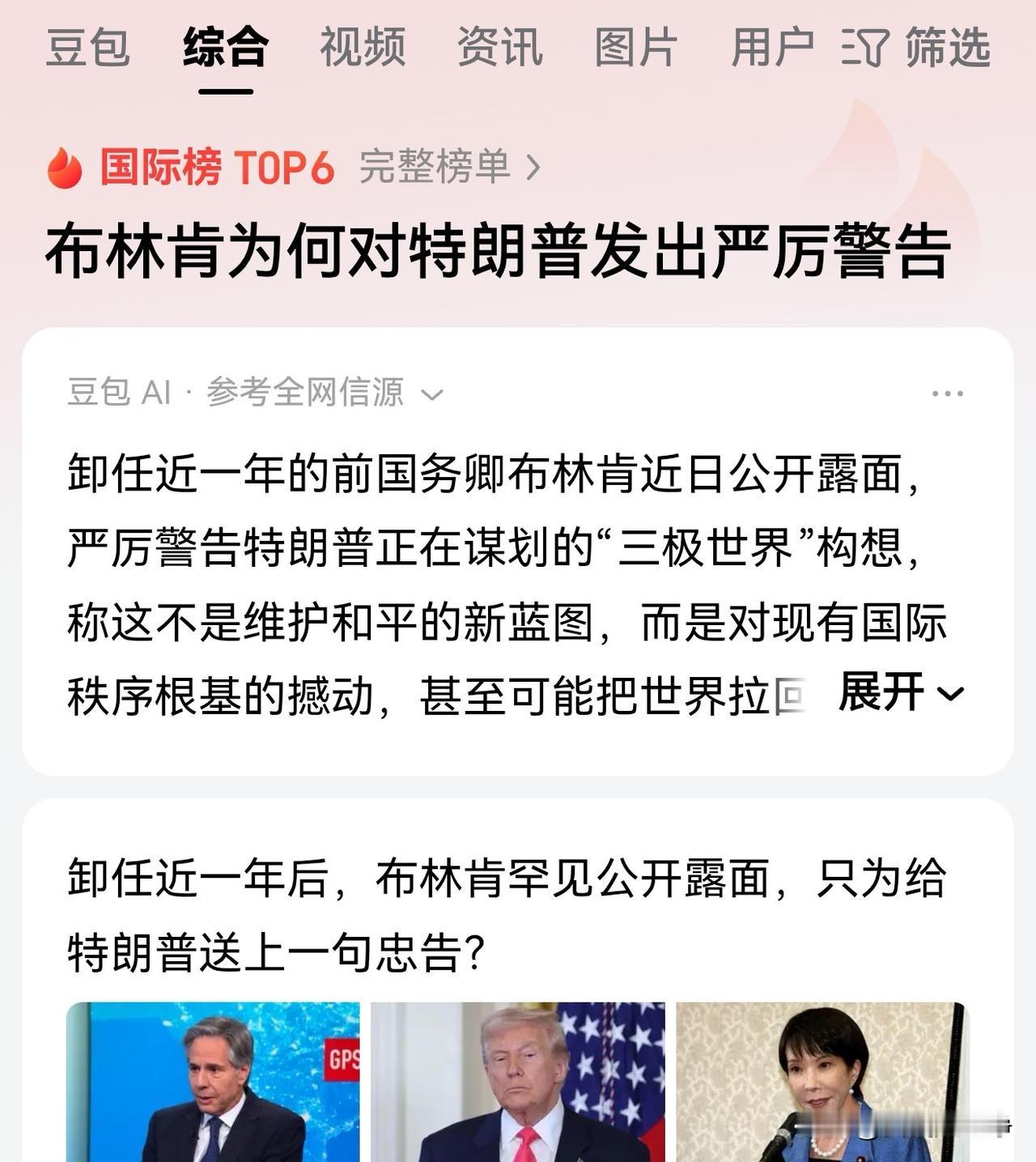Screen dimensions: 1036x1162
Task: Click the Trump photo thumbnail
Action: [x=518, y=1085]
